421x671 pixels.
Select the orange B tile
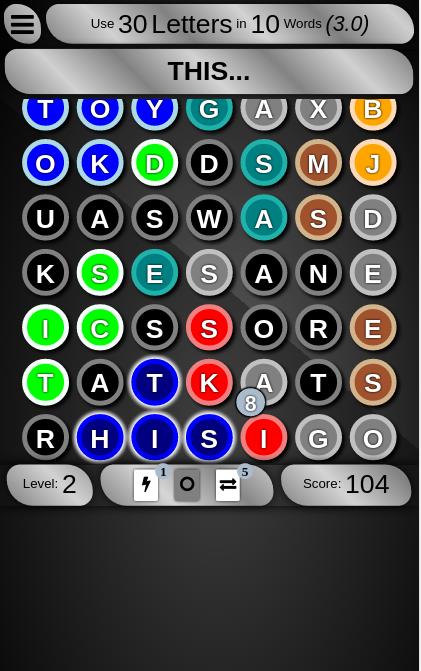tap(373, 110)
